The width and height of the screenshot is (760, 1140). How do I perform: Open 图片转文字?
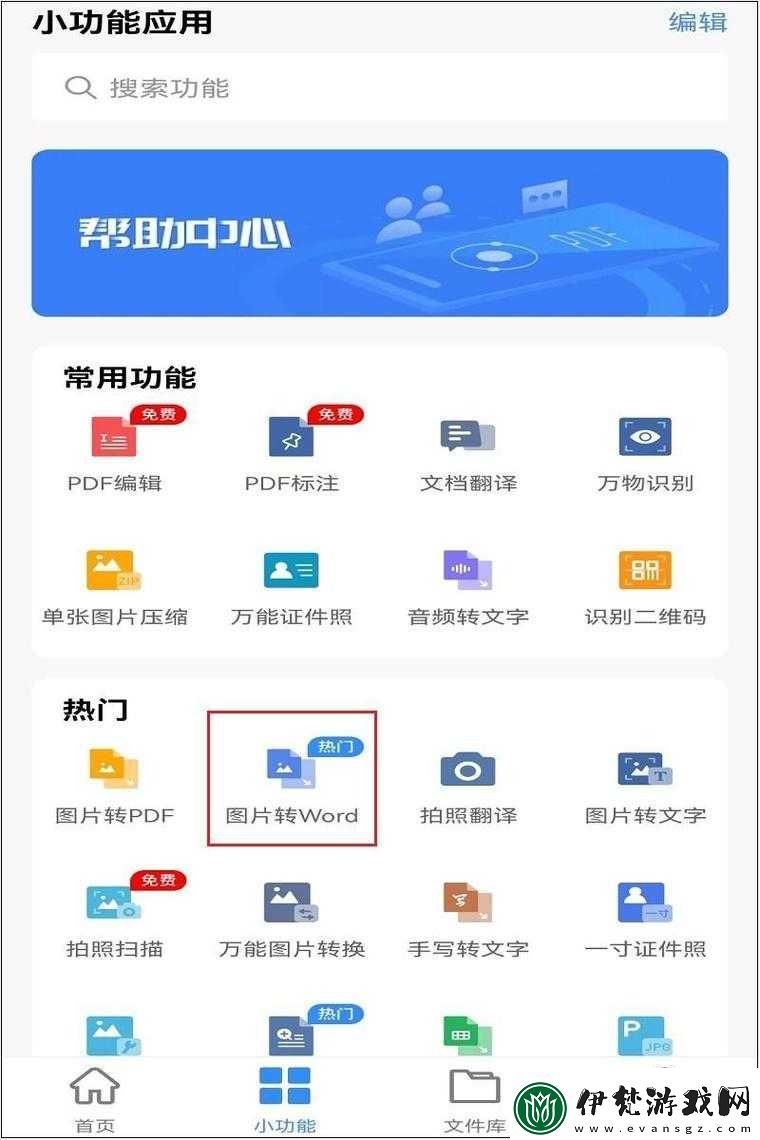pos(645,785)
